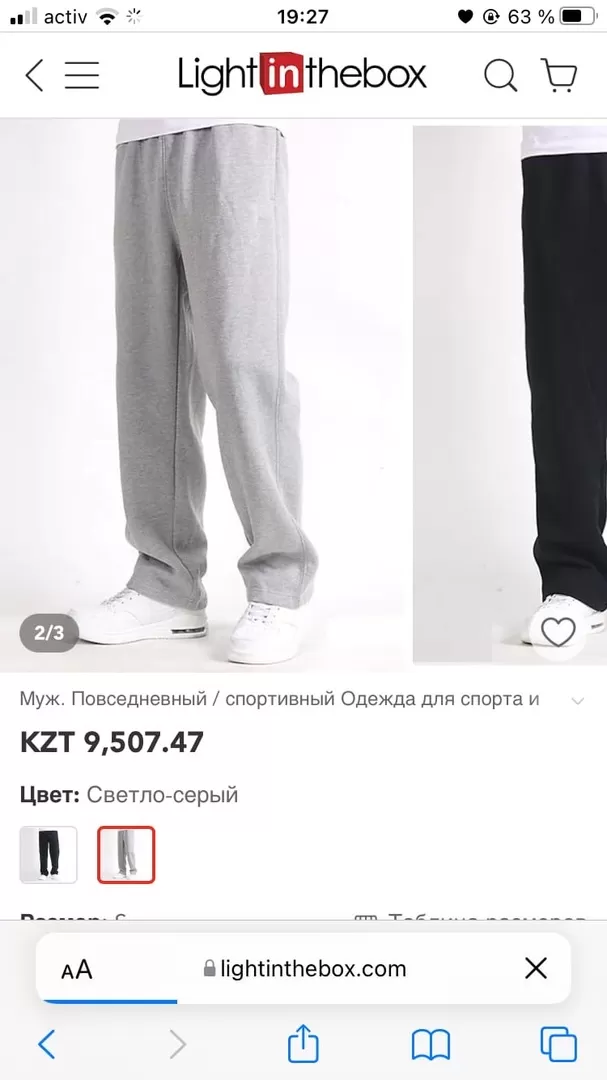The height and width of the screenshot is (1080, 607).
Task: Open the shopping cart
Action: (559, 75)
